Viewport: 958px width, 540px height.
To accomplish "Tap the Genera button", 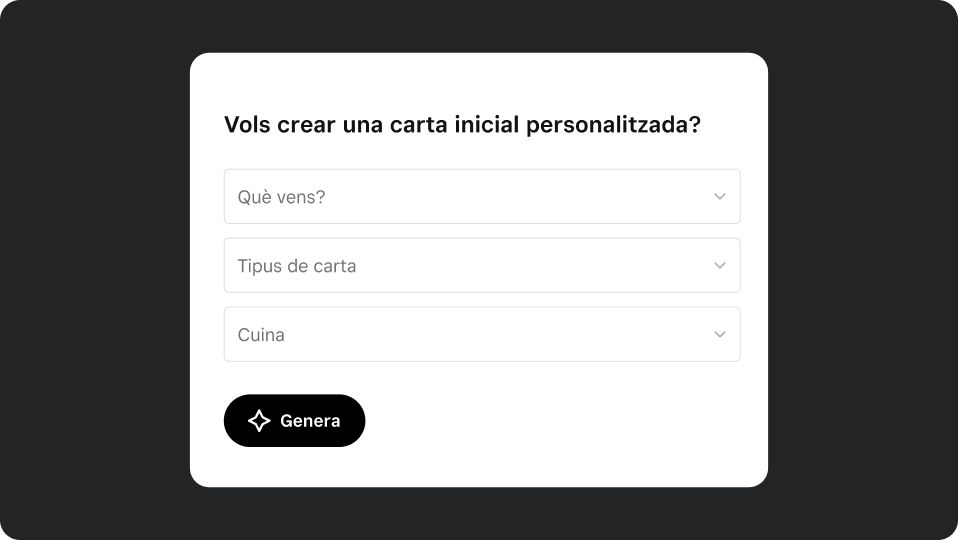I will [x=294, y=420].
